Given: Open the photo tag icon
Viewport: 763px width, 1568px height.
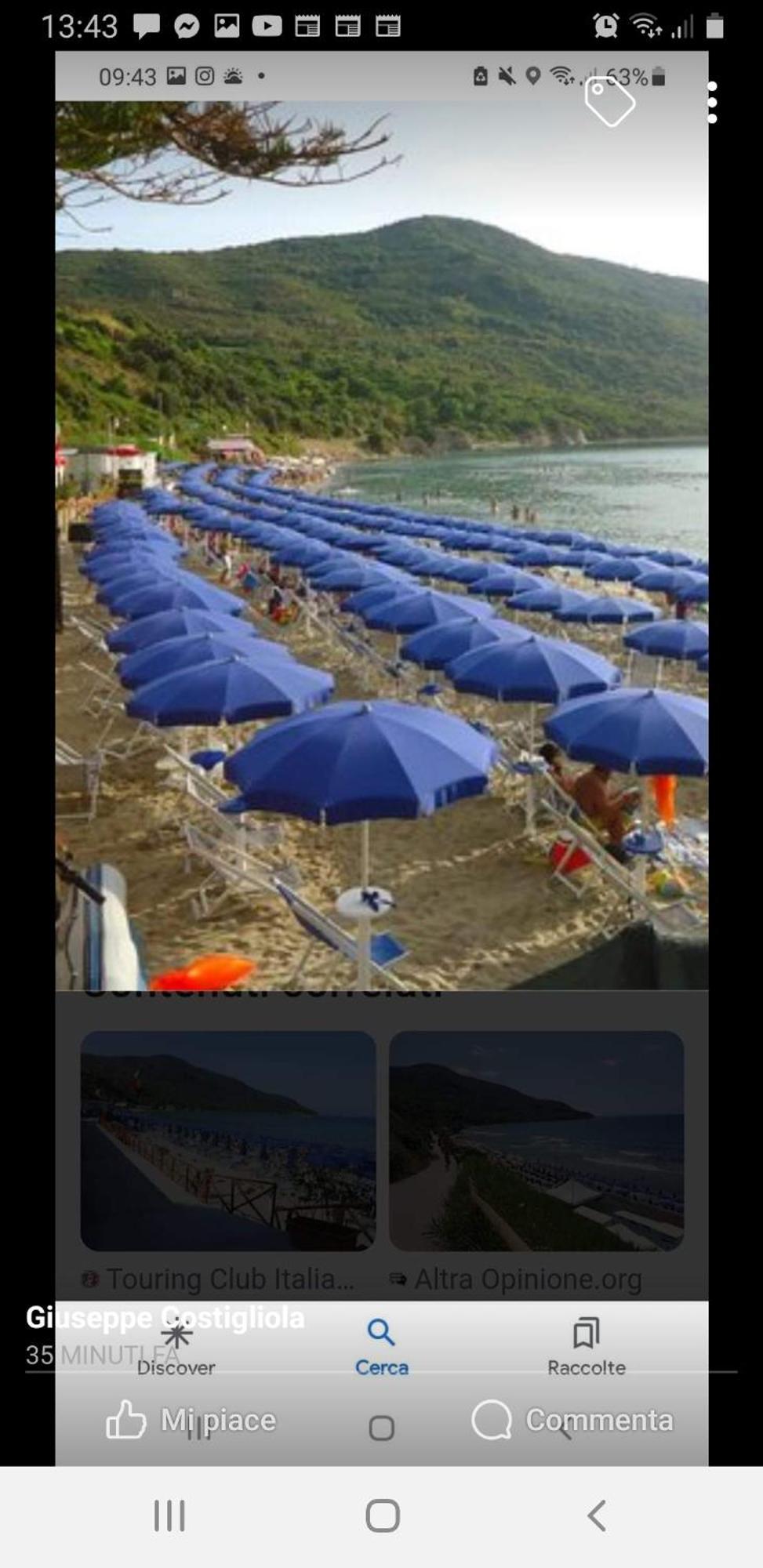Looking at the screenshot, I should click(x=609, y=102).
